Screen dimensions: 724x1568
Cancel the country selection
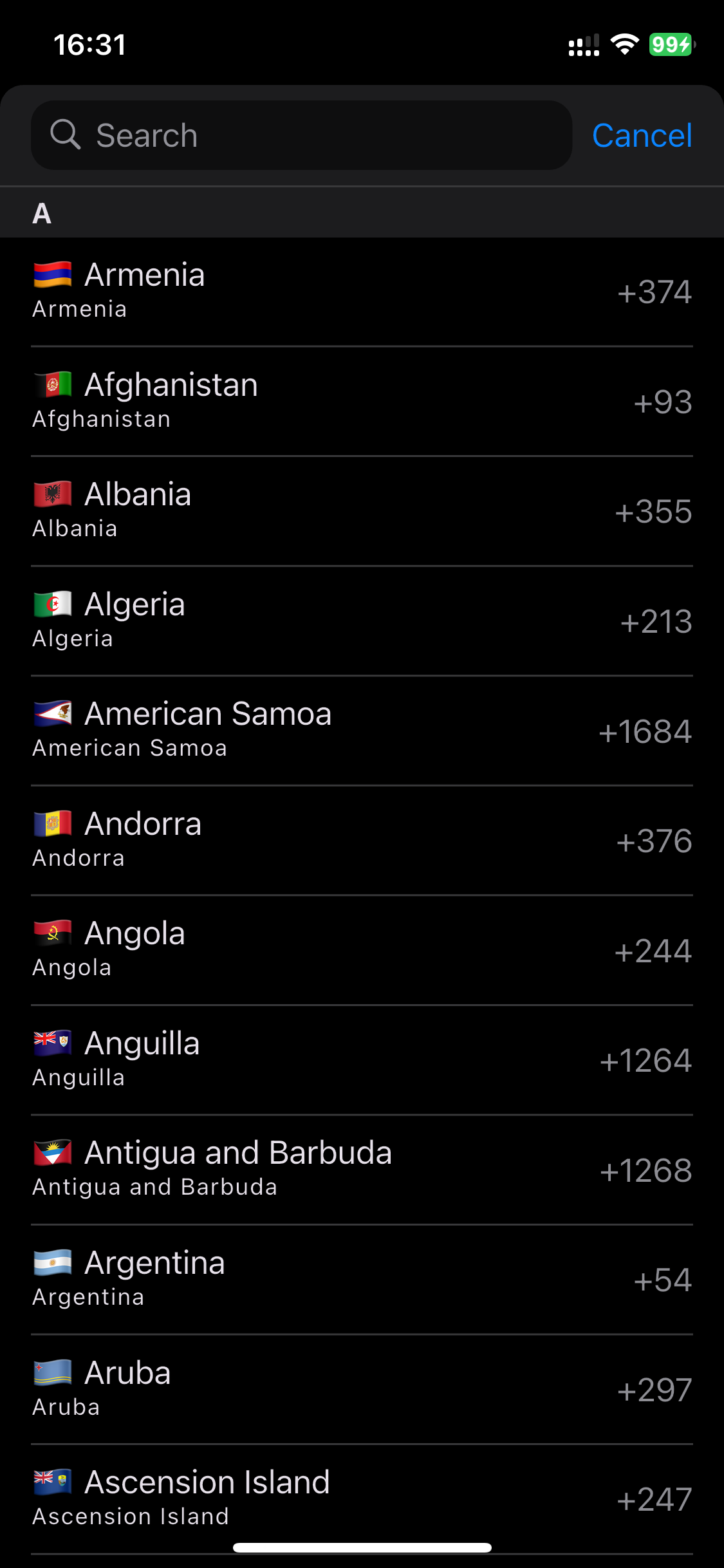click(642, 135)
